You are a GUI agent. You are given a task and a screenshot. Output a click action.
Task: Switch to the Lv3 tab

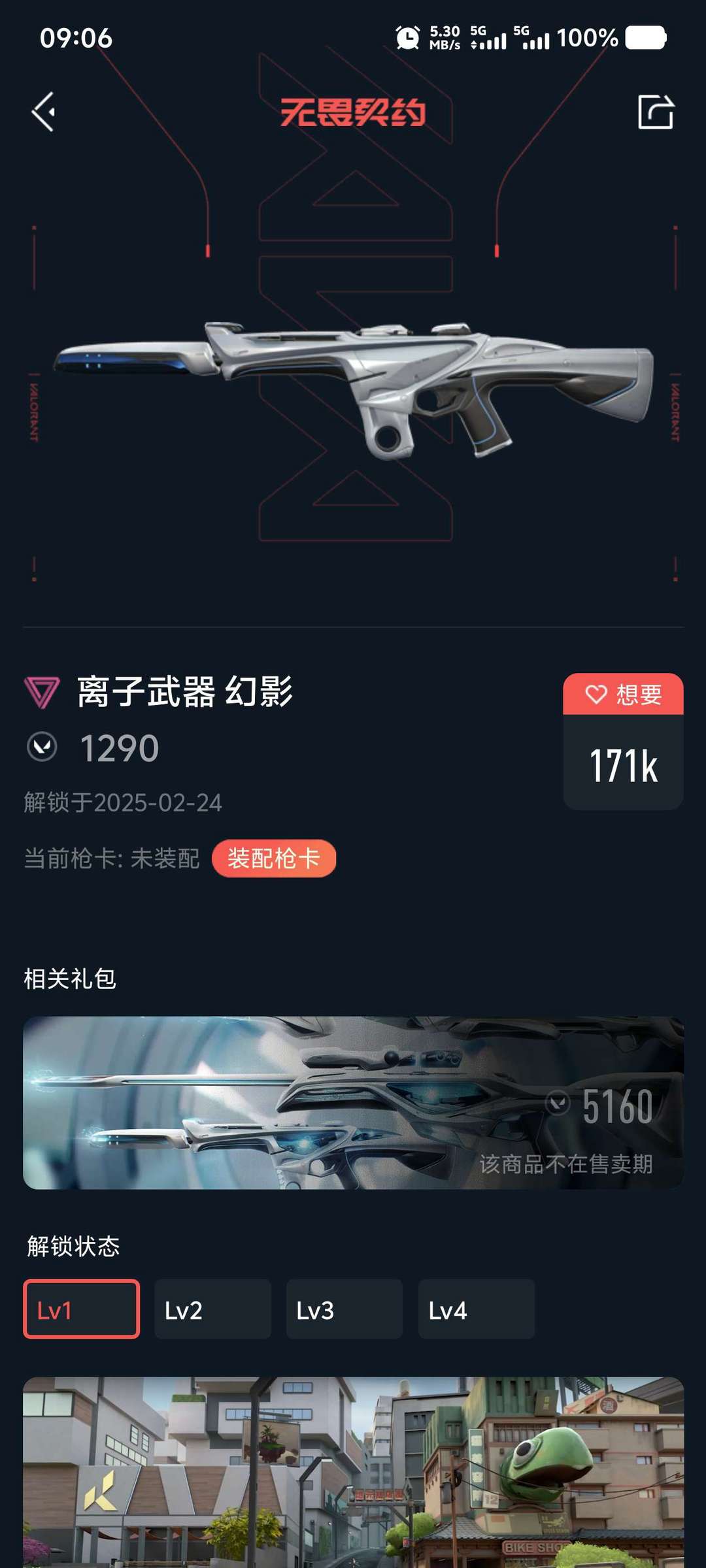345,1309
